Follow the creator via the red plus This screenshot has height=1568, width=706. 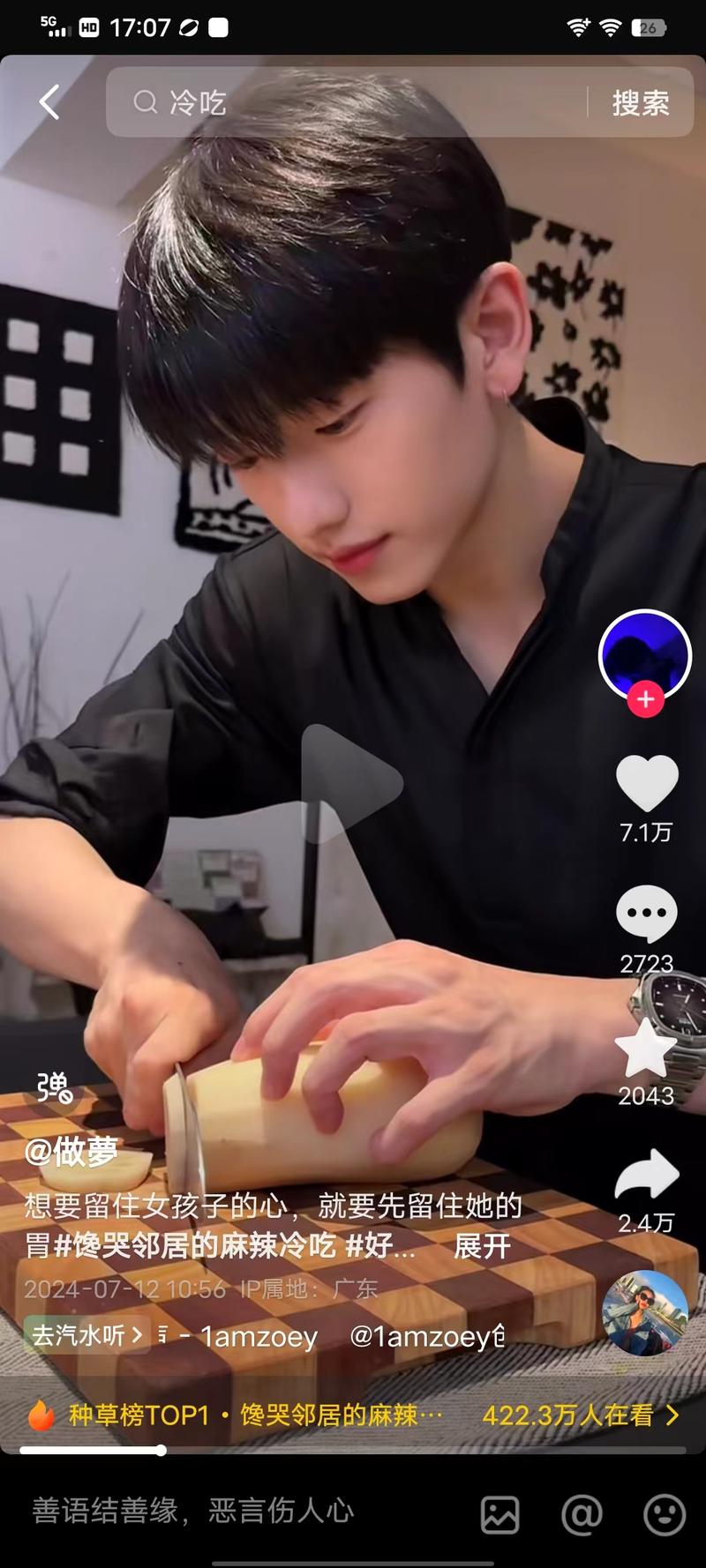point(645,699)
